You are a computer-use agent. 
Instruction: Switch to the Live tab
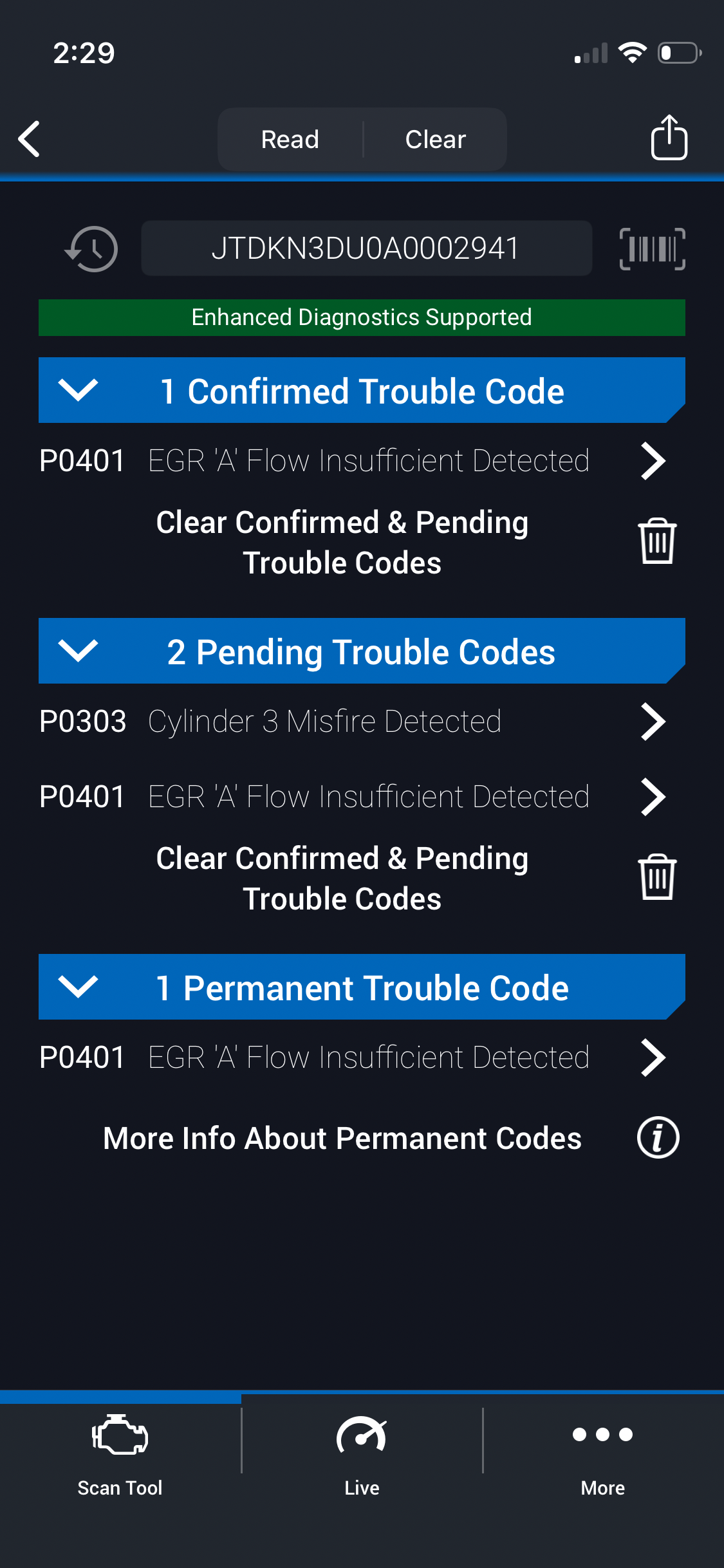(x=362, y=1456)
